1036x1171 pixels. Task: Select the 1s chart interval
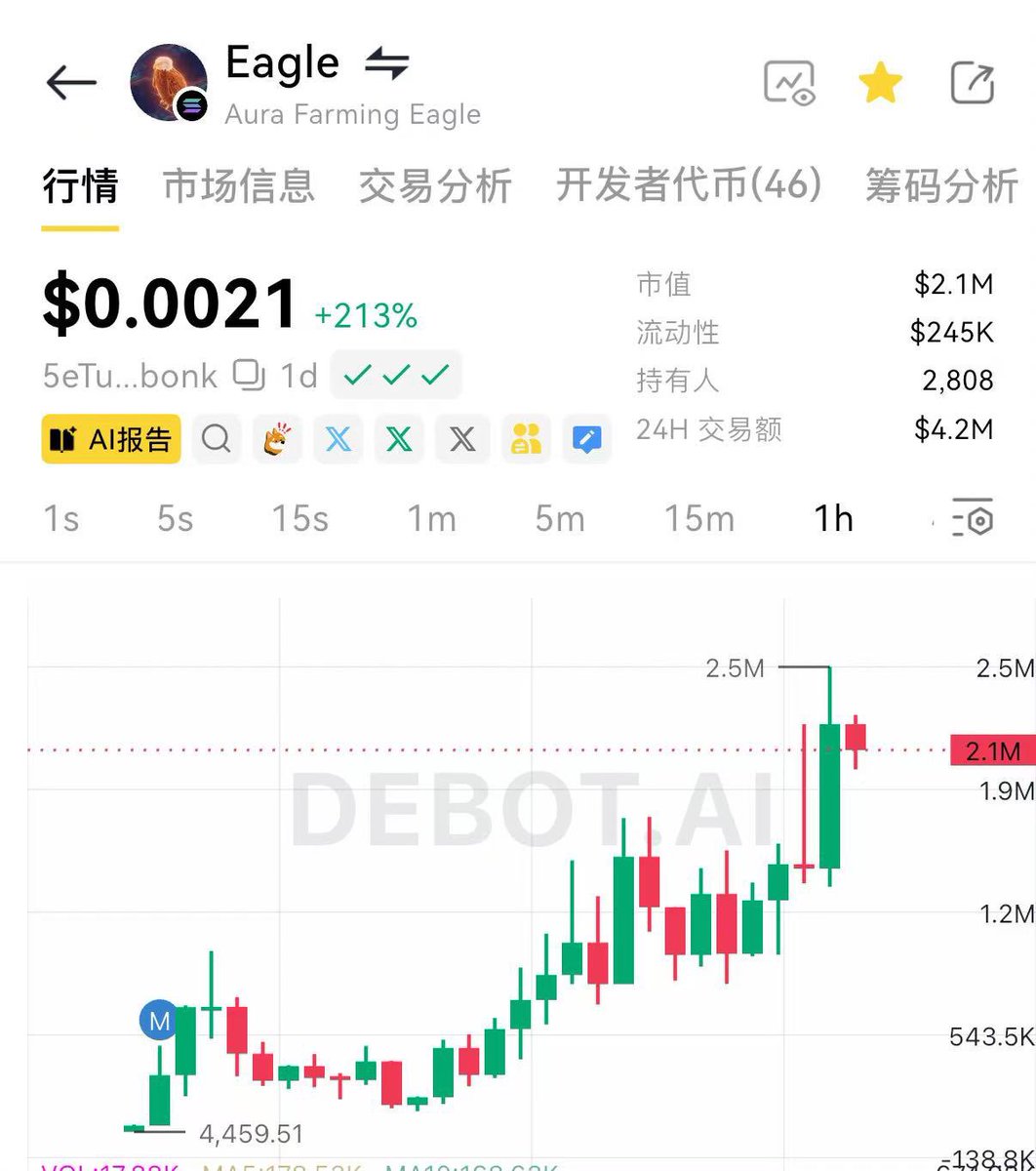(x=61, y=519)
